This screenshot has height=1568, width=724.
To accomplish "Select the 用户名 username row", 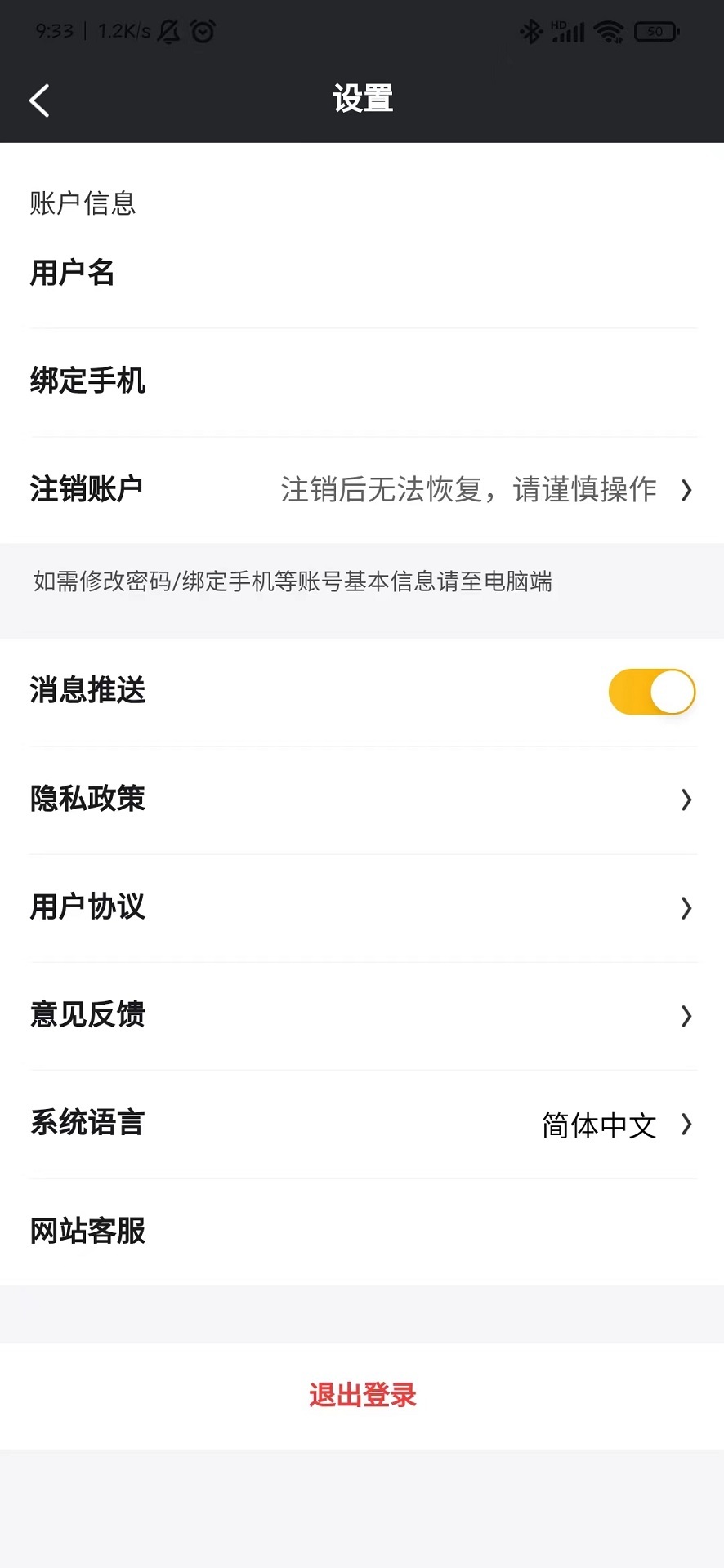I will (362, 273).
